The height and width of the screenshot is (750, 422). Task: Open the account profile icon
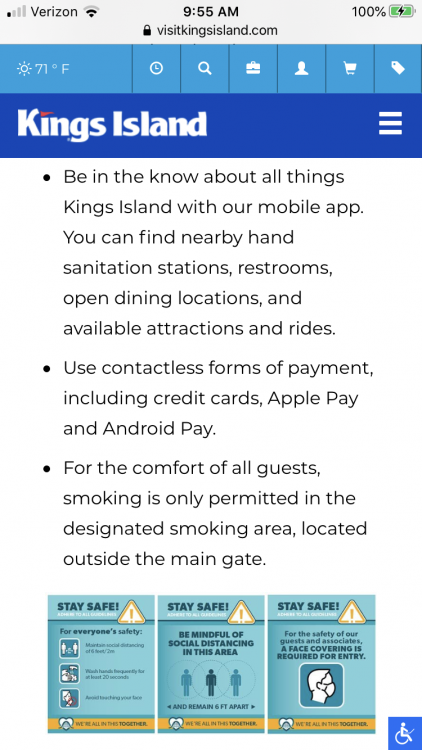301,69
